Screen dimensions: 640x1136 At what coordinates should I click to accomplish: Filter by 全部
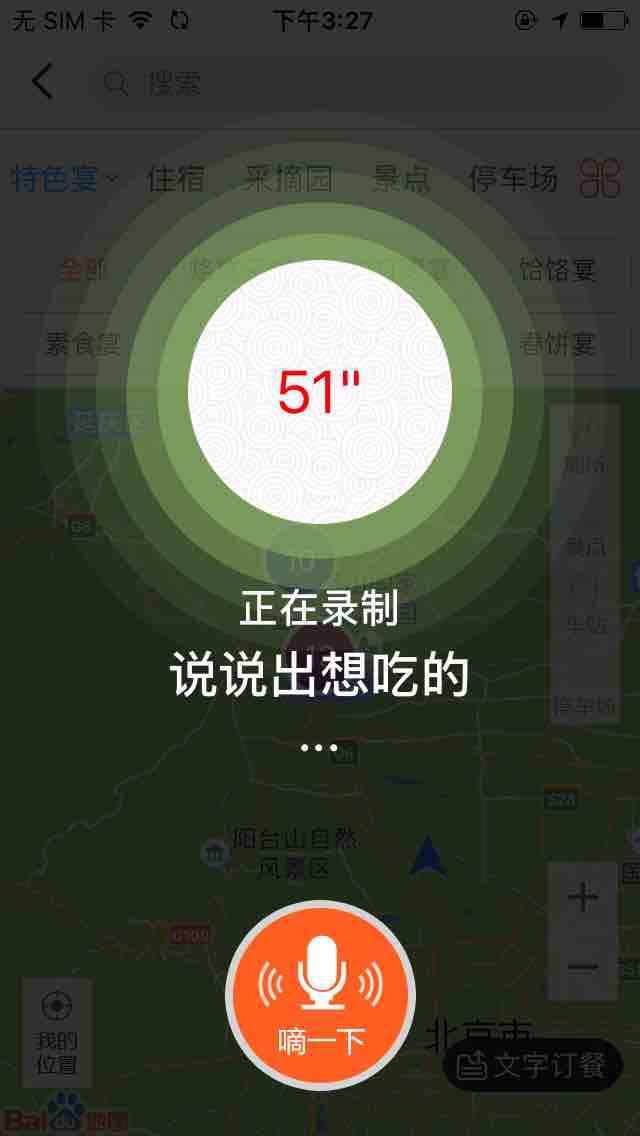tap(83, 269)
